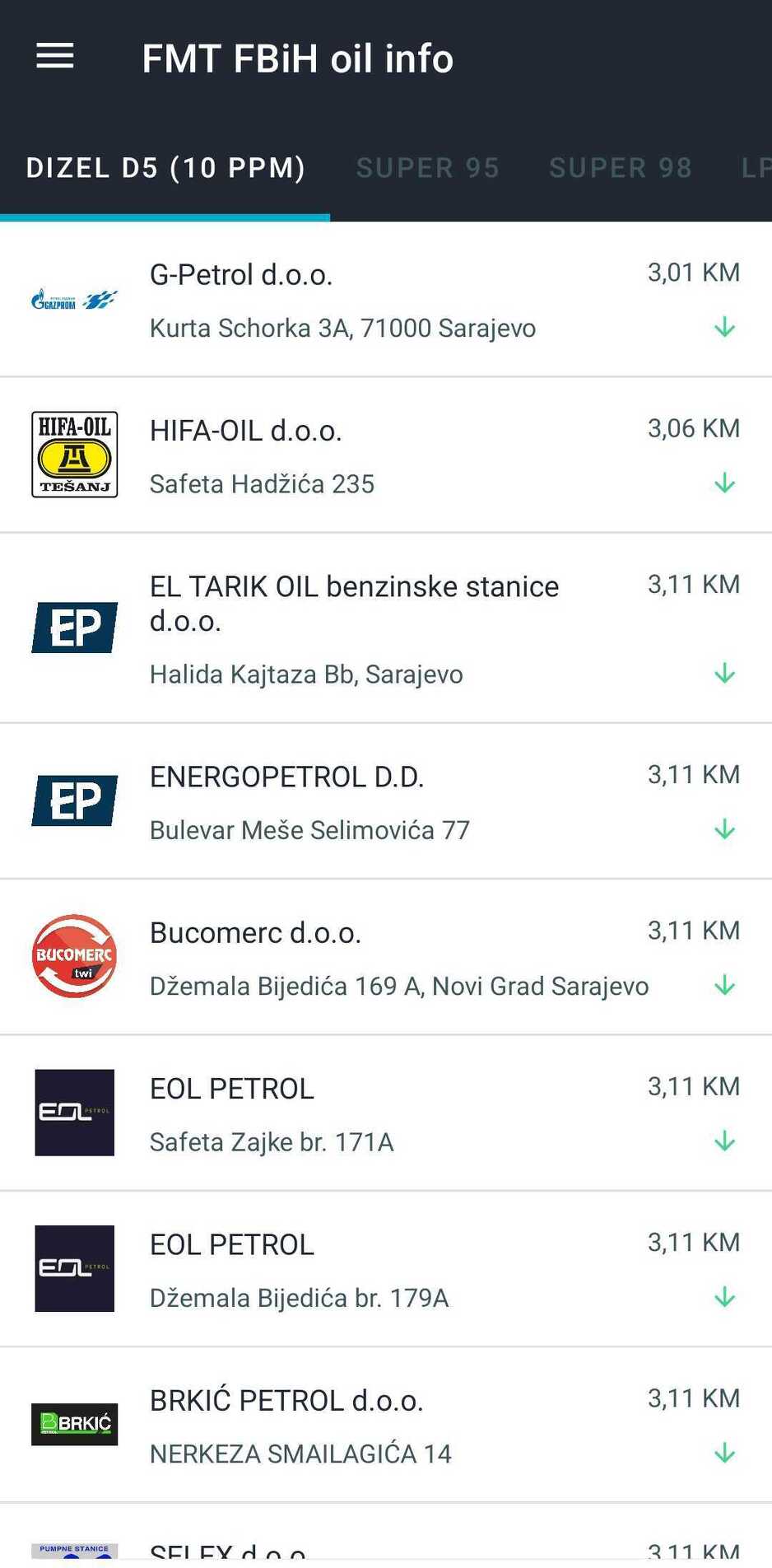This screenshot has width=772, height=1568.
Task: Open EL TARIK OIL benzinske stanice entry
Action: pyautogui.click(x=385, y=628)
